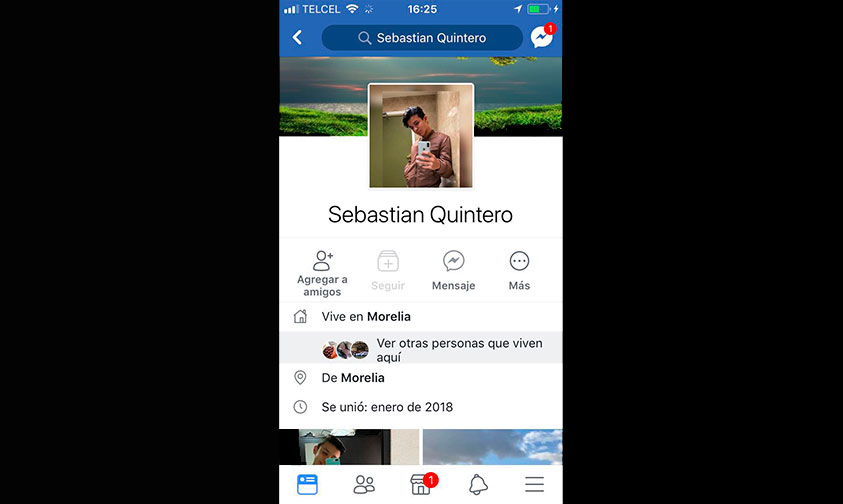
Task: Tap the Sebastian Quintero search field
Action: coord(421,38)
